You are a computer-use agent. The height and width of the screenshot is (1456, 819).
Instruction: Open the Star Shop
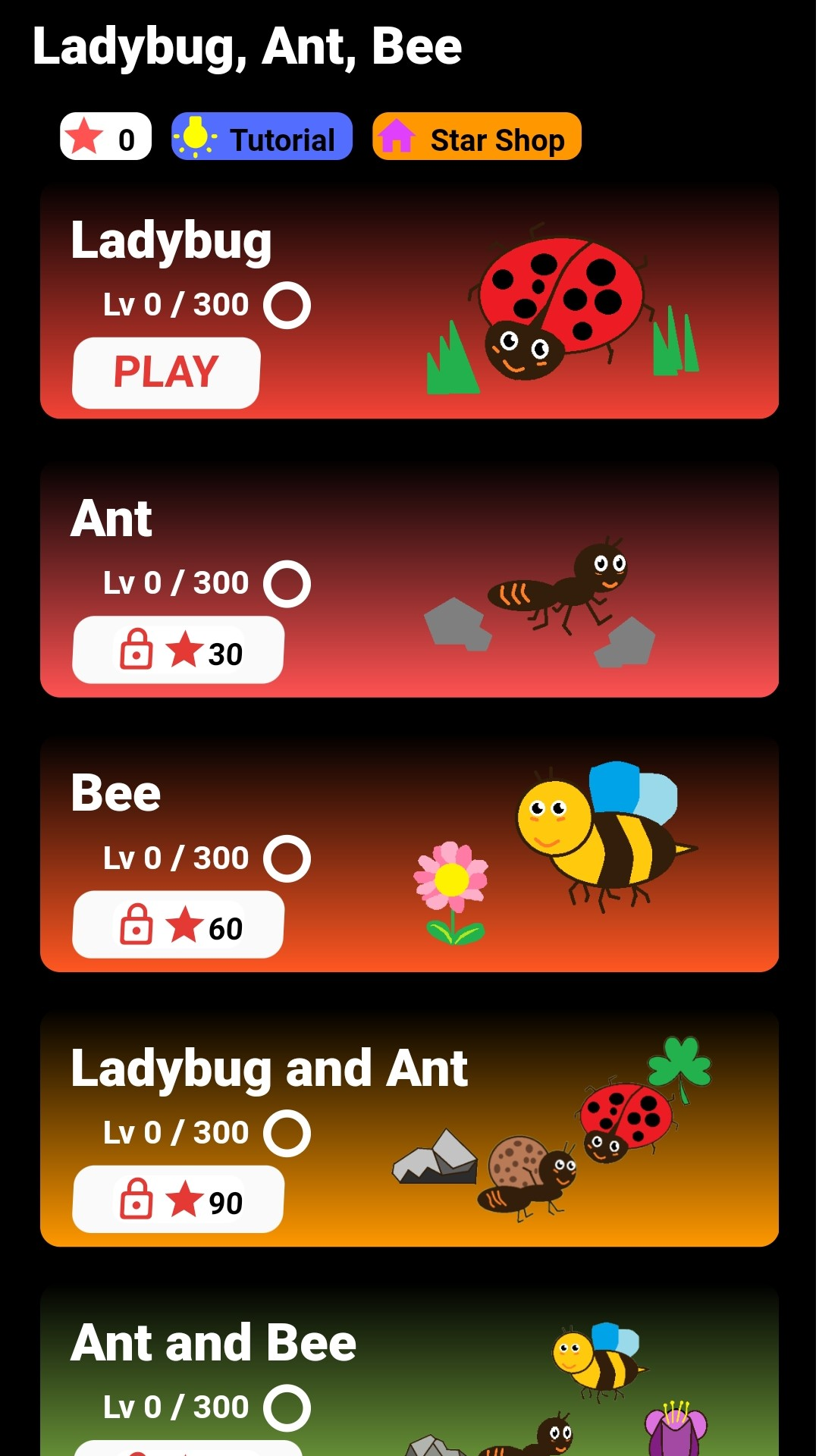[x=476, y=137]
